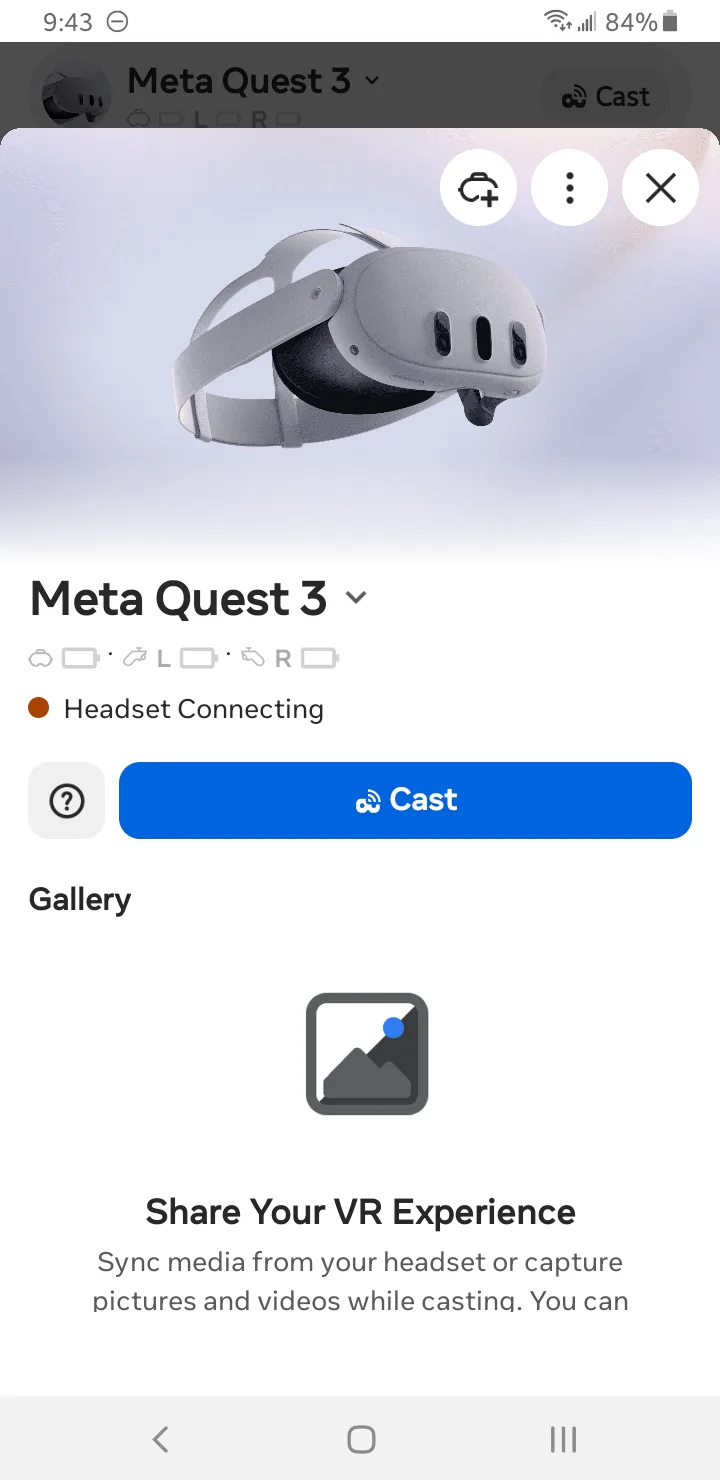Open the help question mark button

coord(67,800)
